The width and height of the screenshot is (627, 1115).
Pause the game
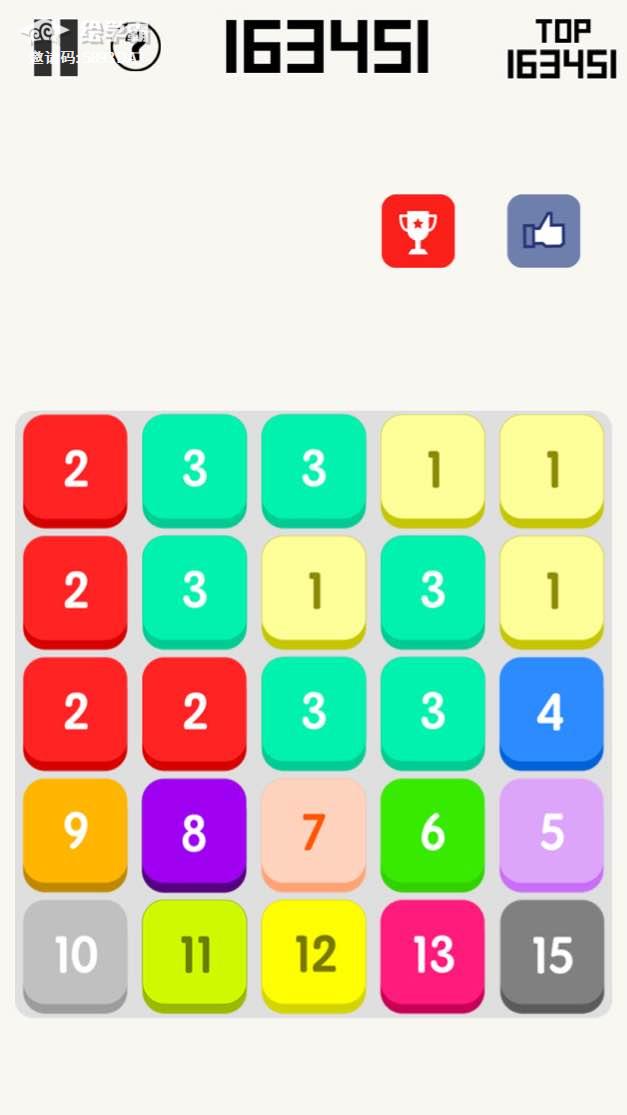55,47
